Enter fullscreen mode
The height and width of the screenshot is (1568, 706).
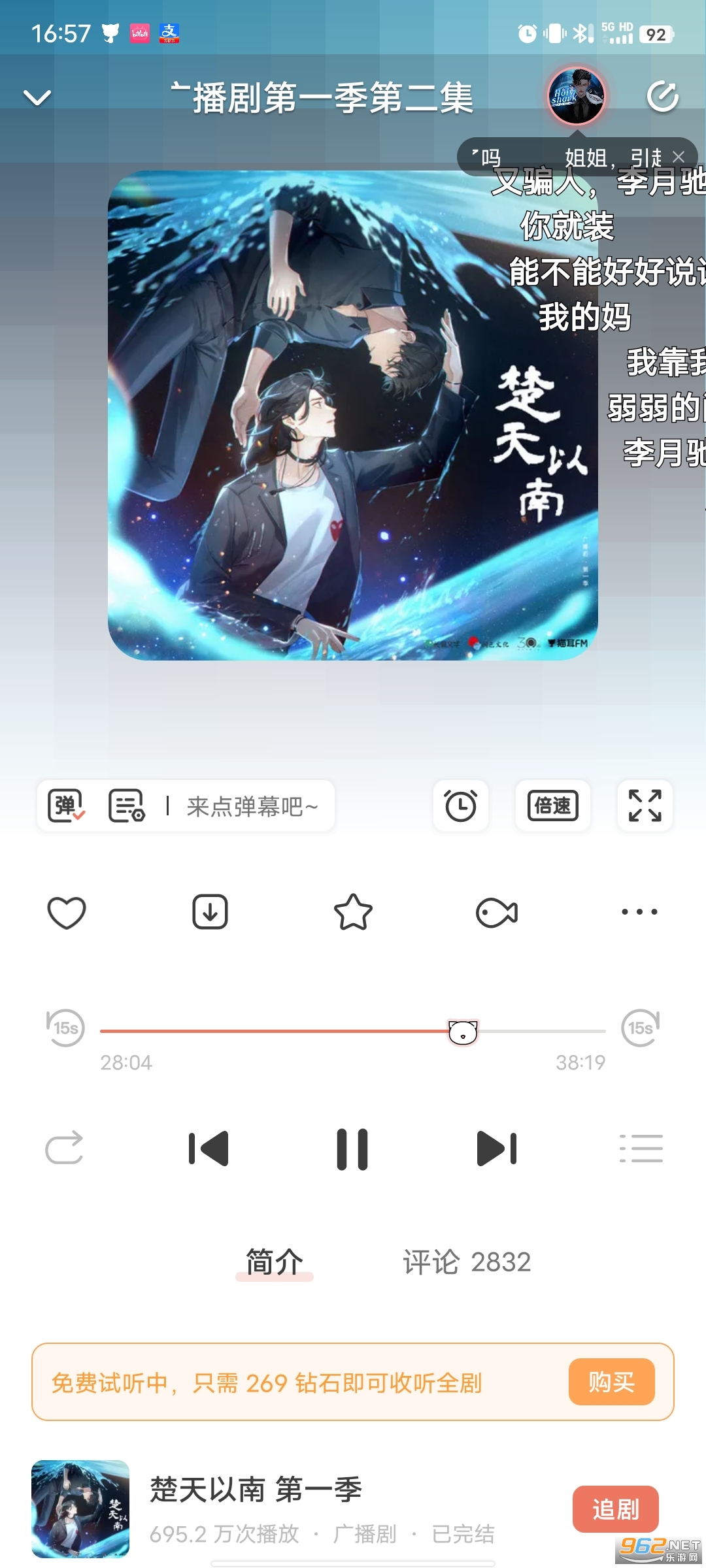pos(644,806)
